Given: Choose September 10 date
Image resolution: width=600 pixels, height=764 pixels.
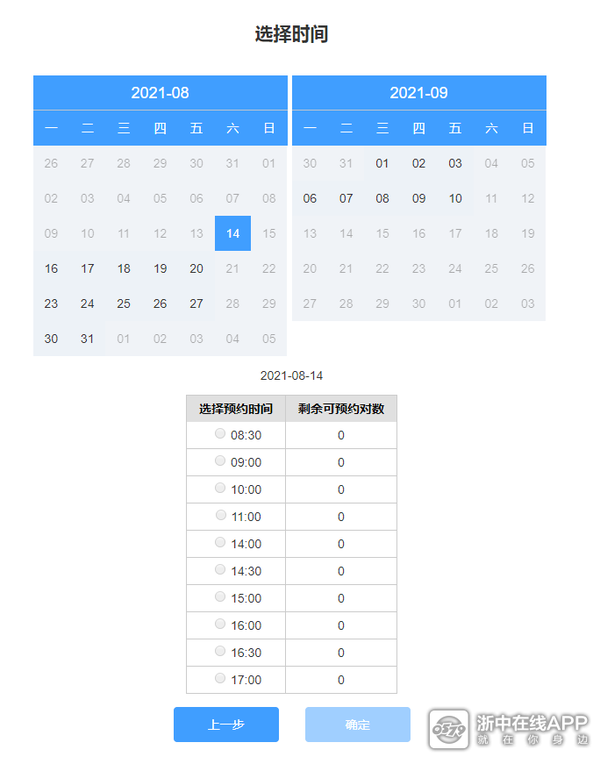Looking at the screenshot, I should (455, 198).
